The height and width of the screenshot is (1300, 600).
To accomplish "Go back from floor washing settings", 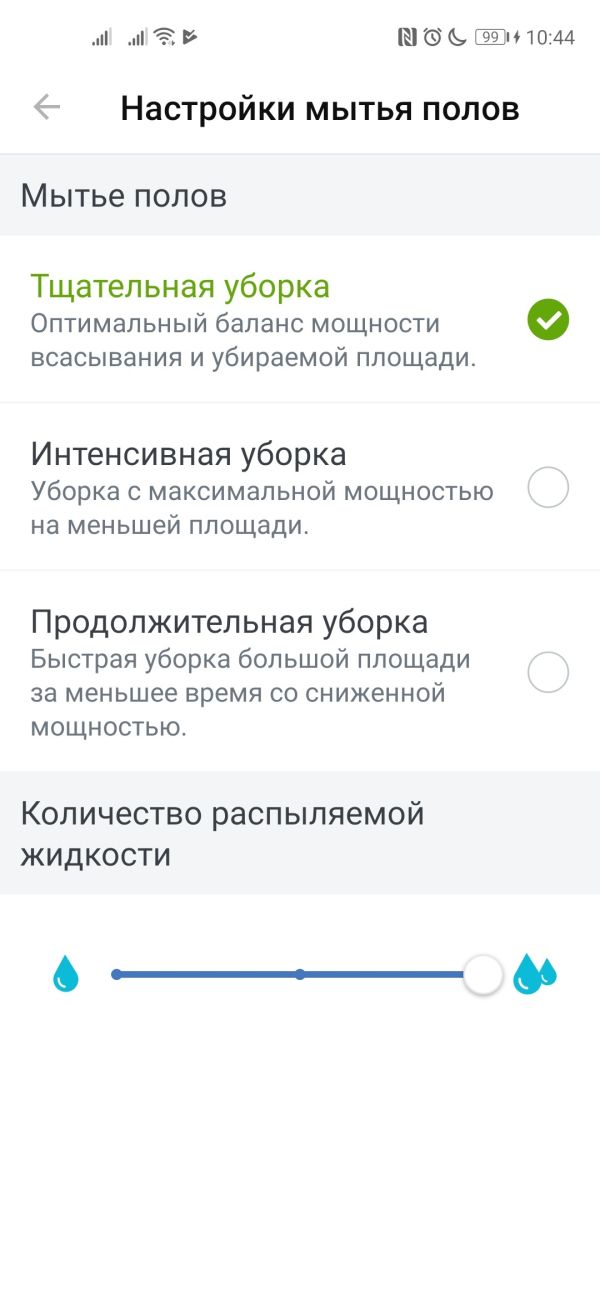I will click(x=47, y=108).
